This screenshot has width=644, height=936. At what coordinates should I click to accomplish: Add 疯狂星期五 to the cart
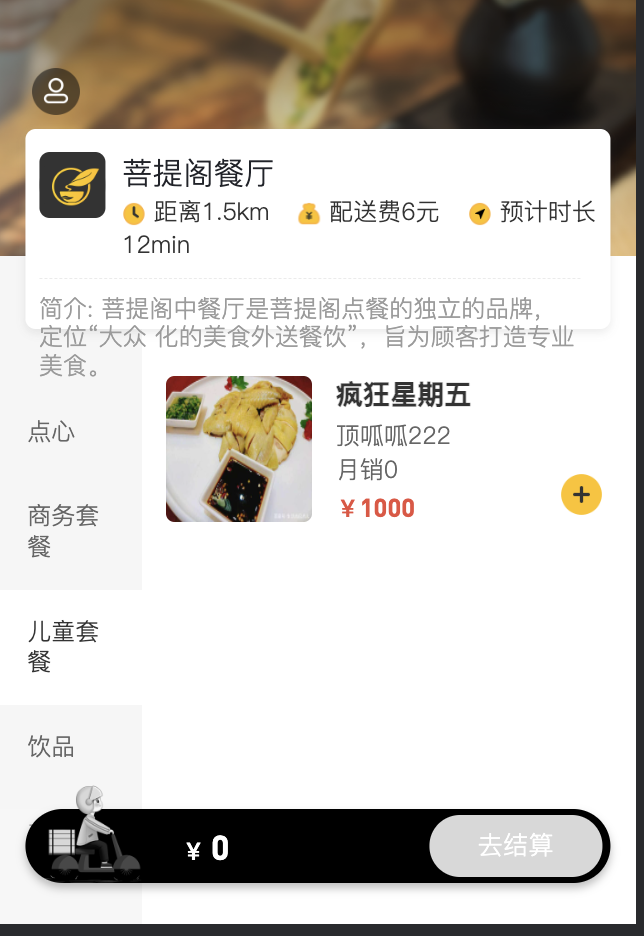point(581,494)
